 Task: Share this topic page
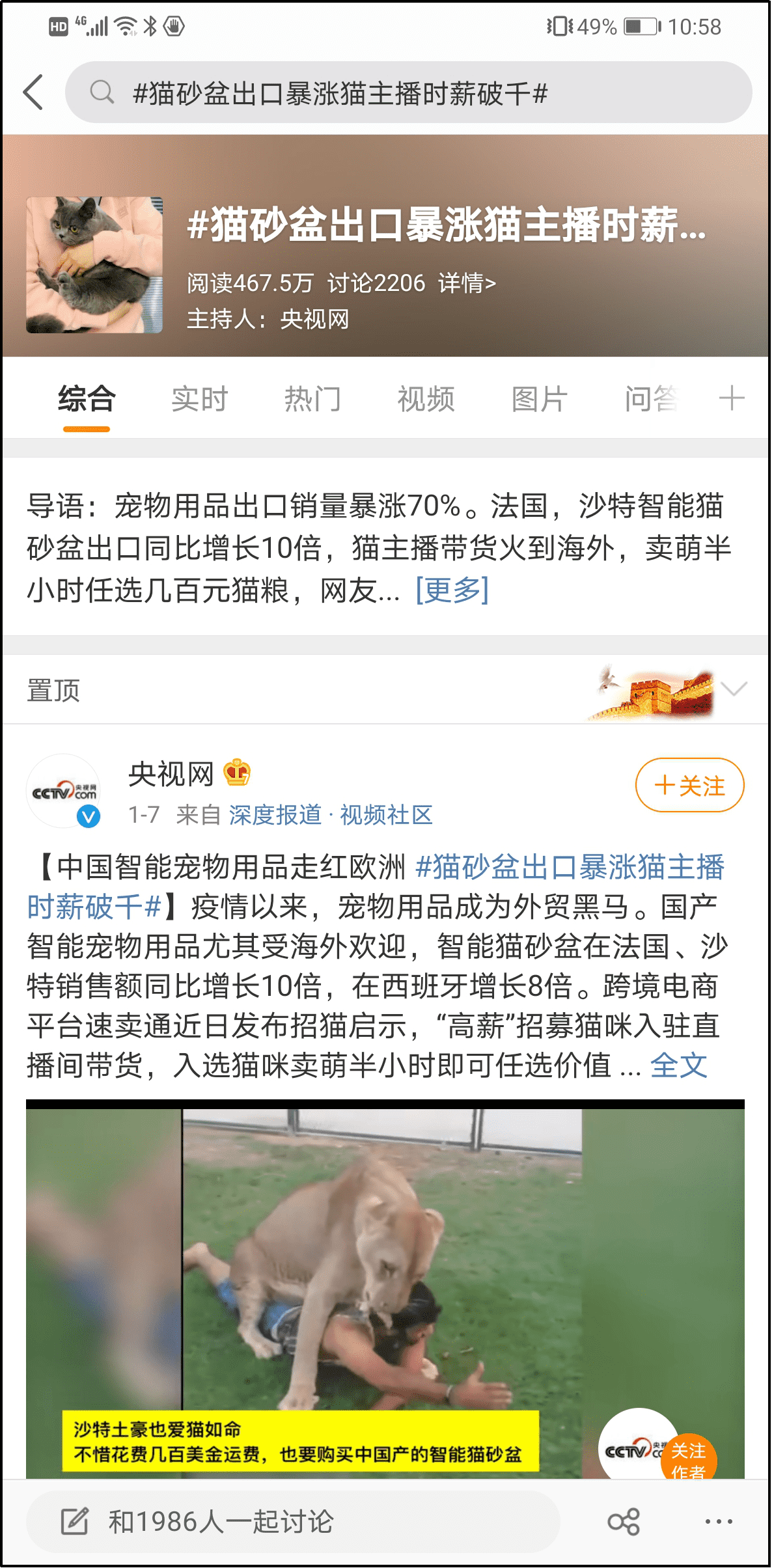[624, 1522]
